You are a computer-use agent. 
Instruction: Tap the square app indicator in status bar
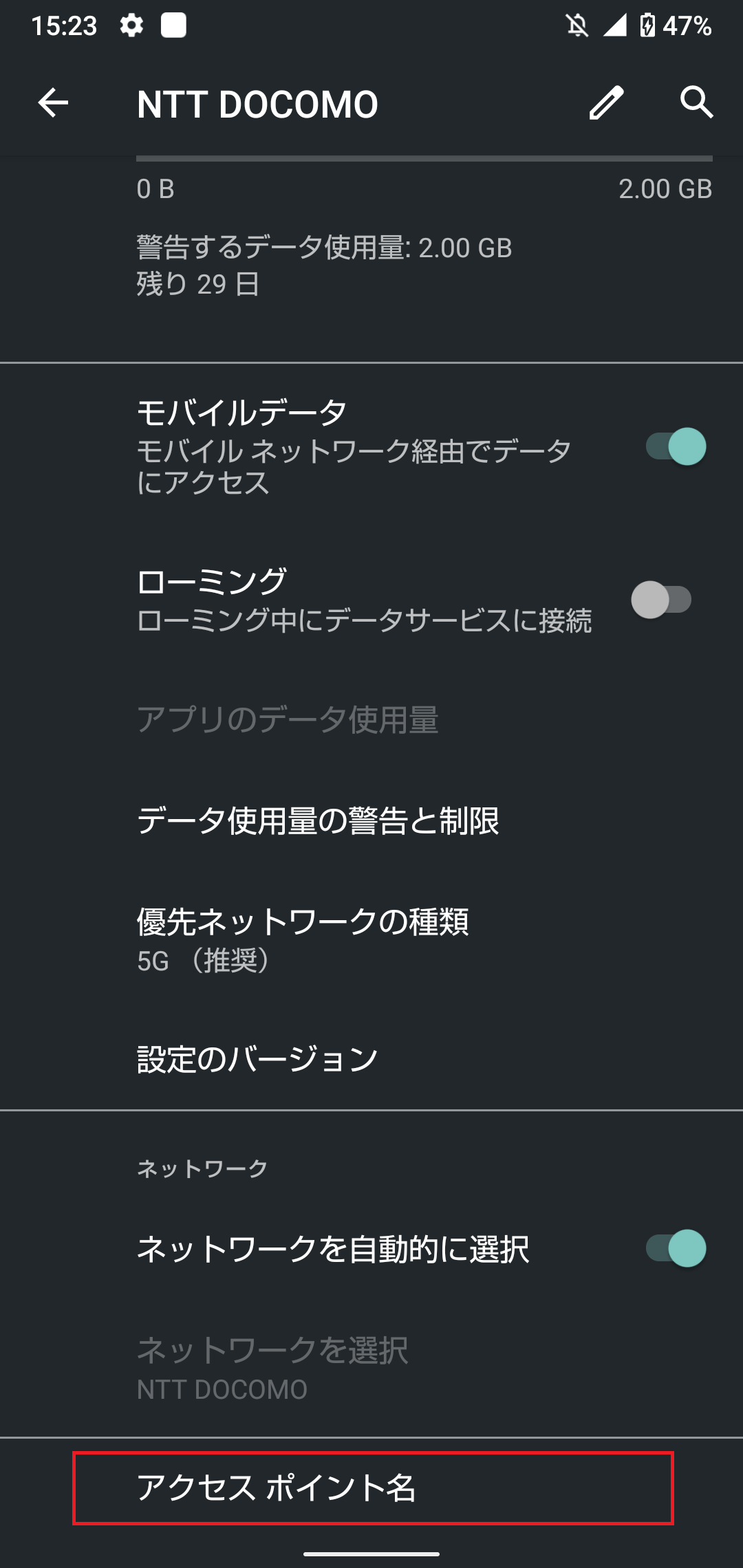pos(173,25)
